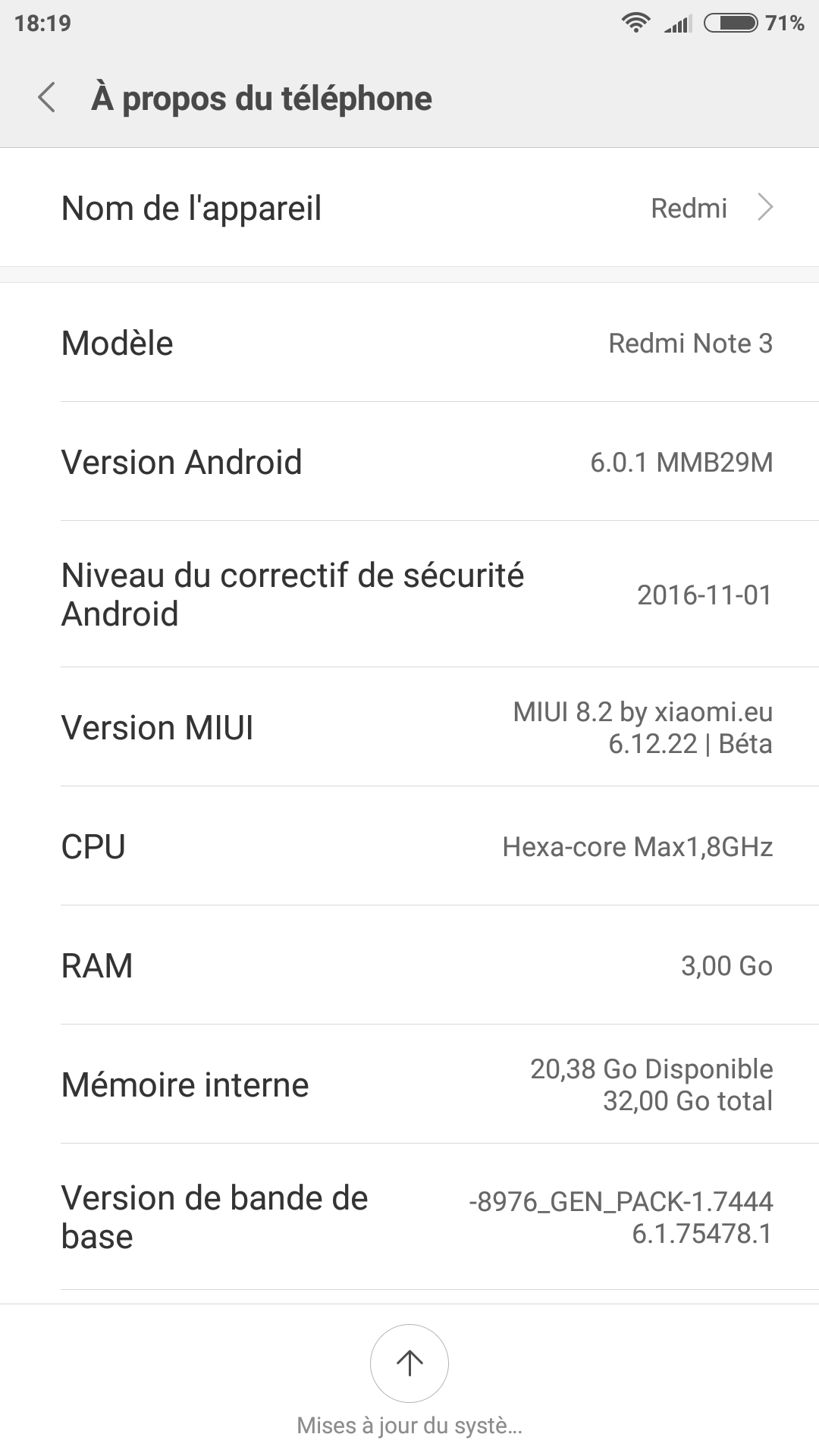Tap the Version MIUI row
The width and height of the screenshot is (819, 1456).
click(x=409, y=727)
